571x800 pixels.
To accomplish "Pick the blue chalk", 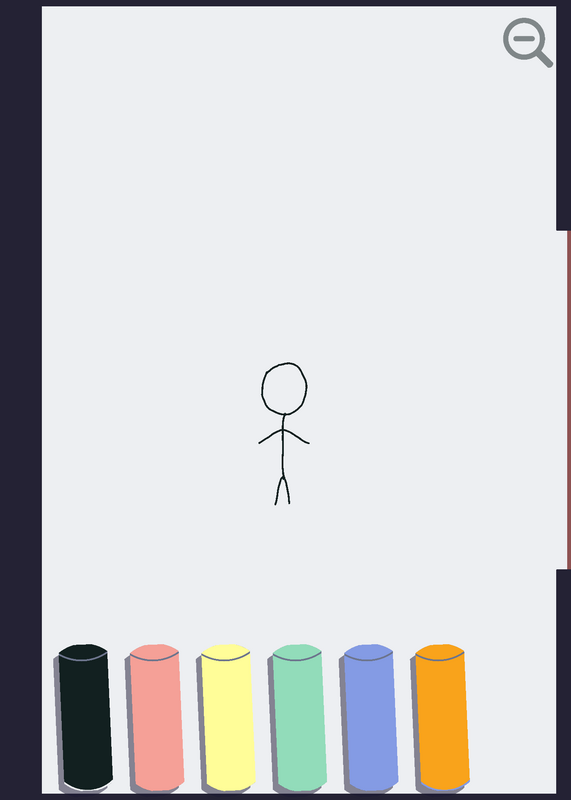I will tap(371, 717).
